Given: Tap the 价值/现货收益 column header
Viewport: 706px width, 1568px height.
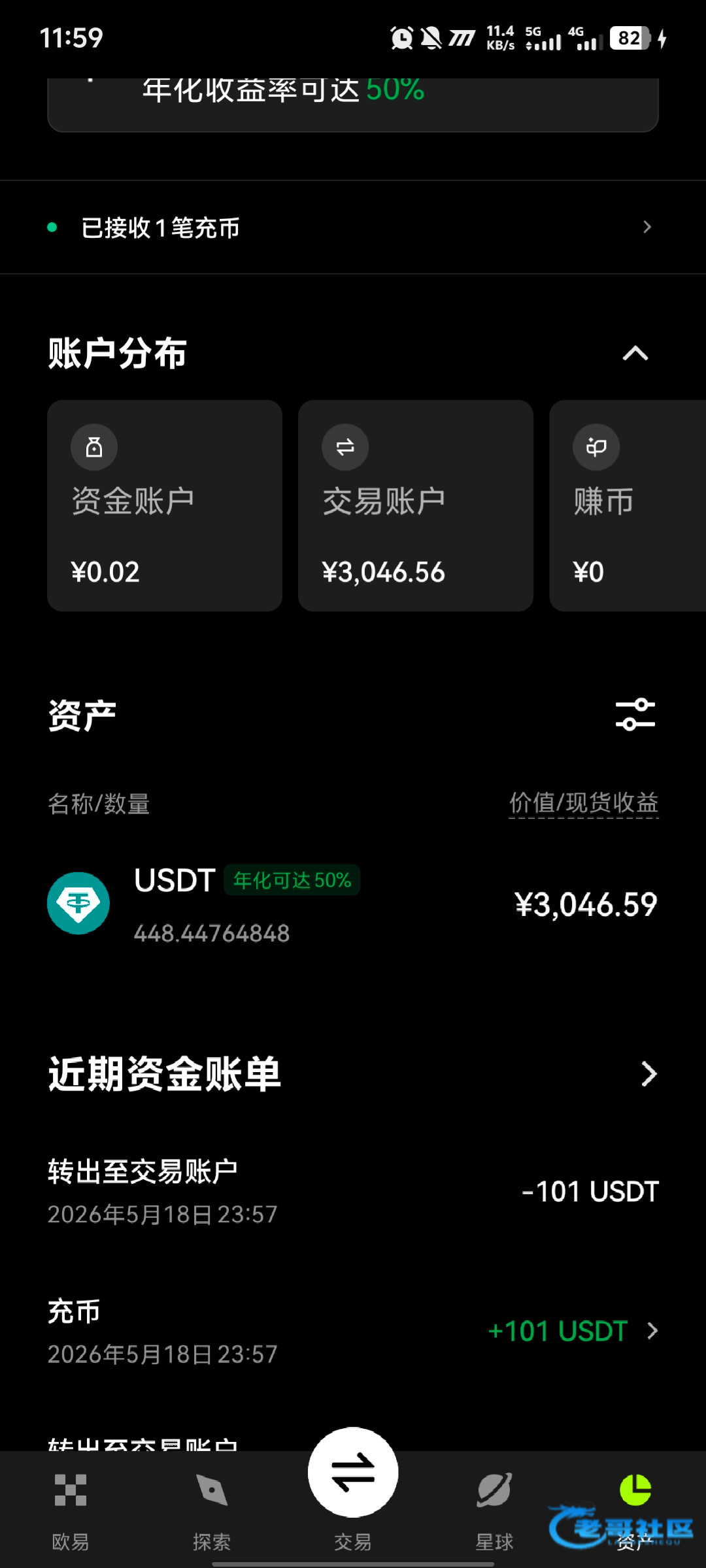Looking at the screenshot, I should 584,803.
